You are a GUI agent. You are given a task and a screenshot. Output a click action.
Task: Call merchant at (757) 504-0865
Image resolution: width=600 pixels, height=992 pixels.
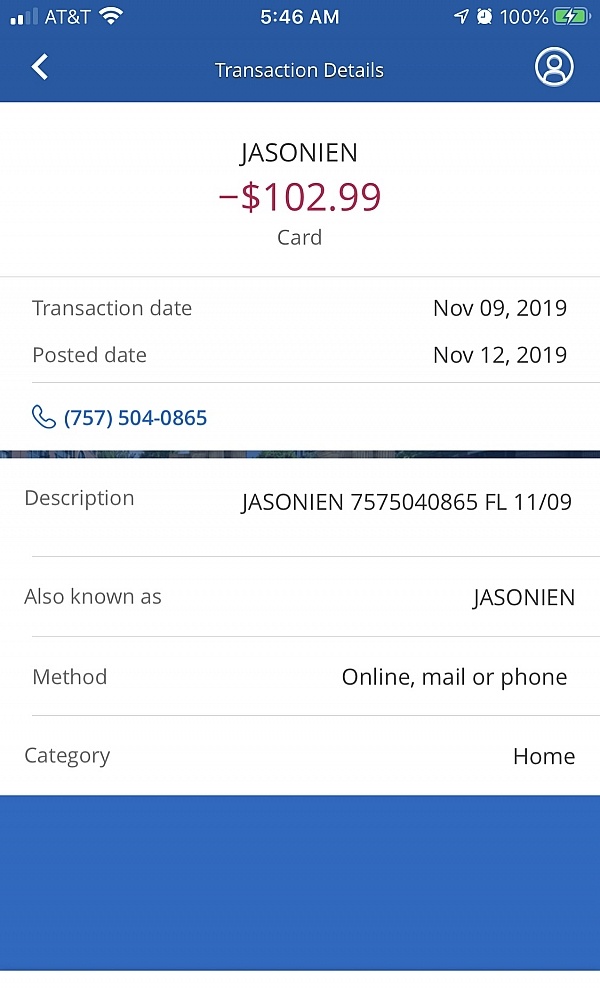[x=119, y=418]
